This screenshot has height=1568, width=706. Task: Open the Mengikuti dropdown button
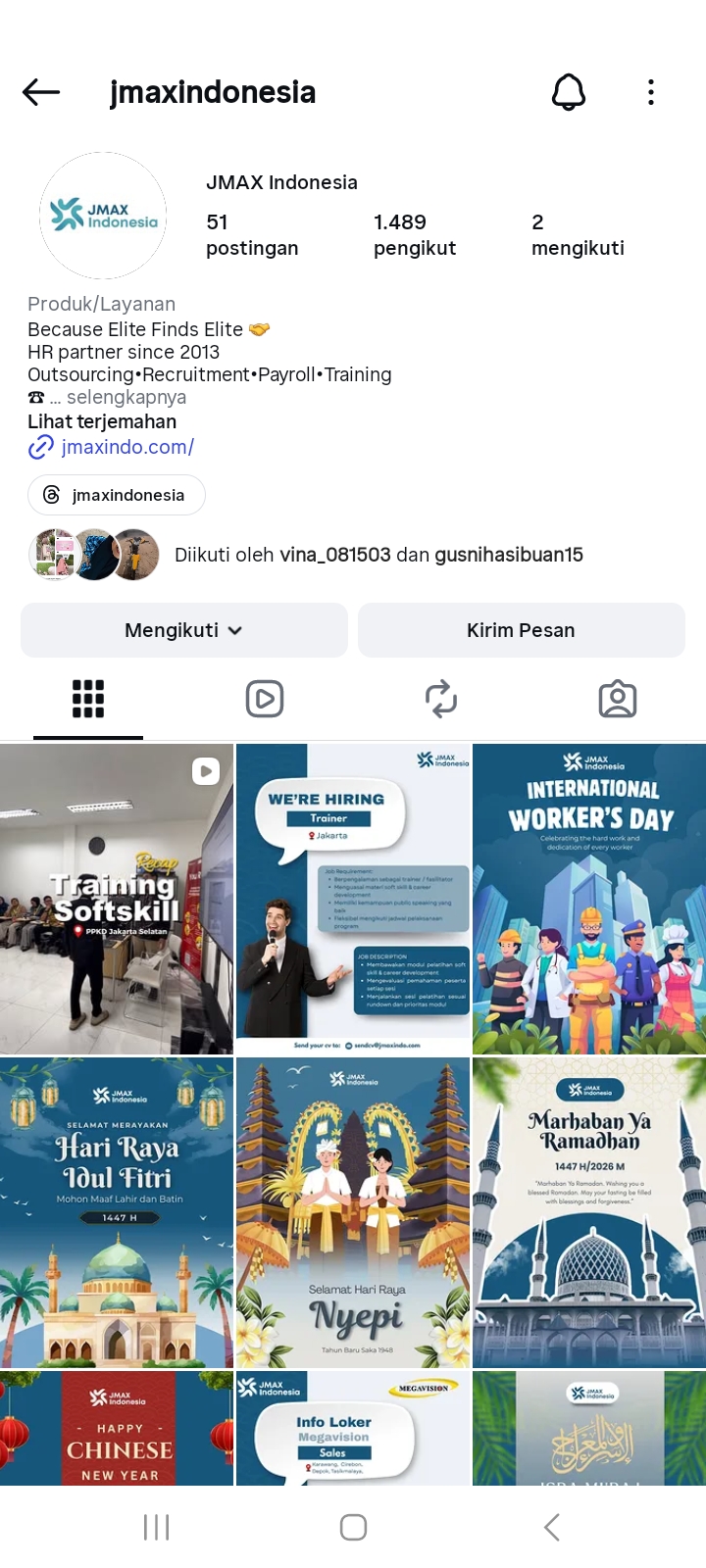click(x=184, y=630)
